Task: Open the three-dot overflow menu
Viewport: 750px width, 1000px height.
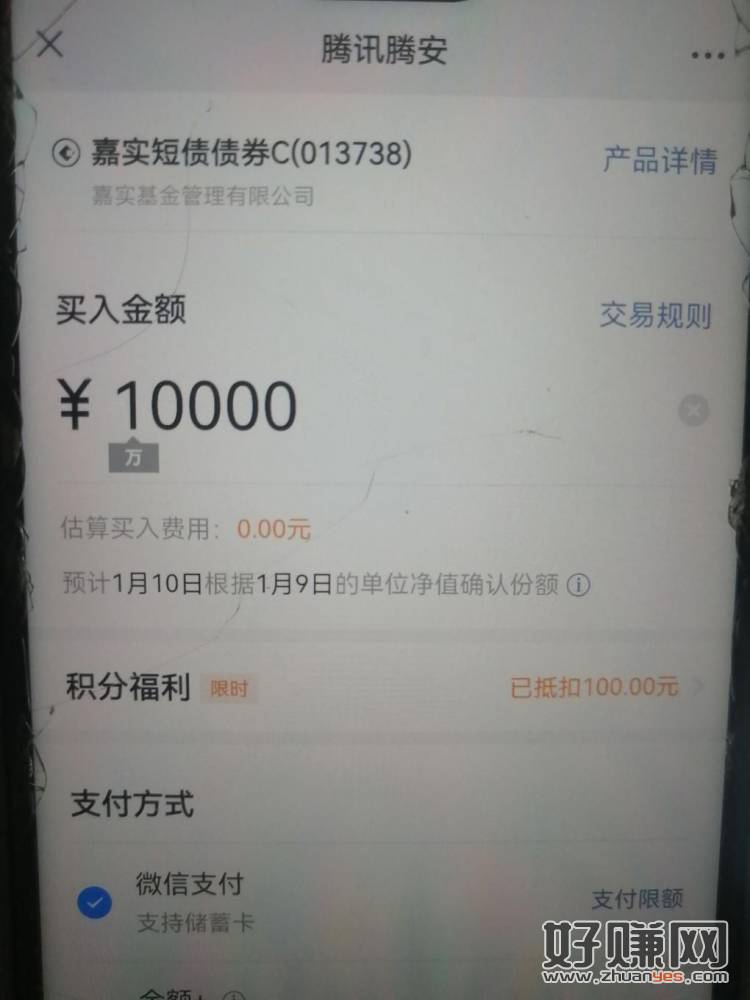Action: 707,50
